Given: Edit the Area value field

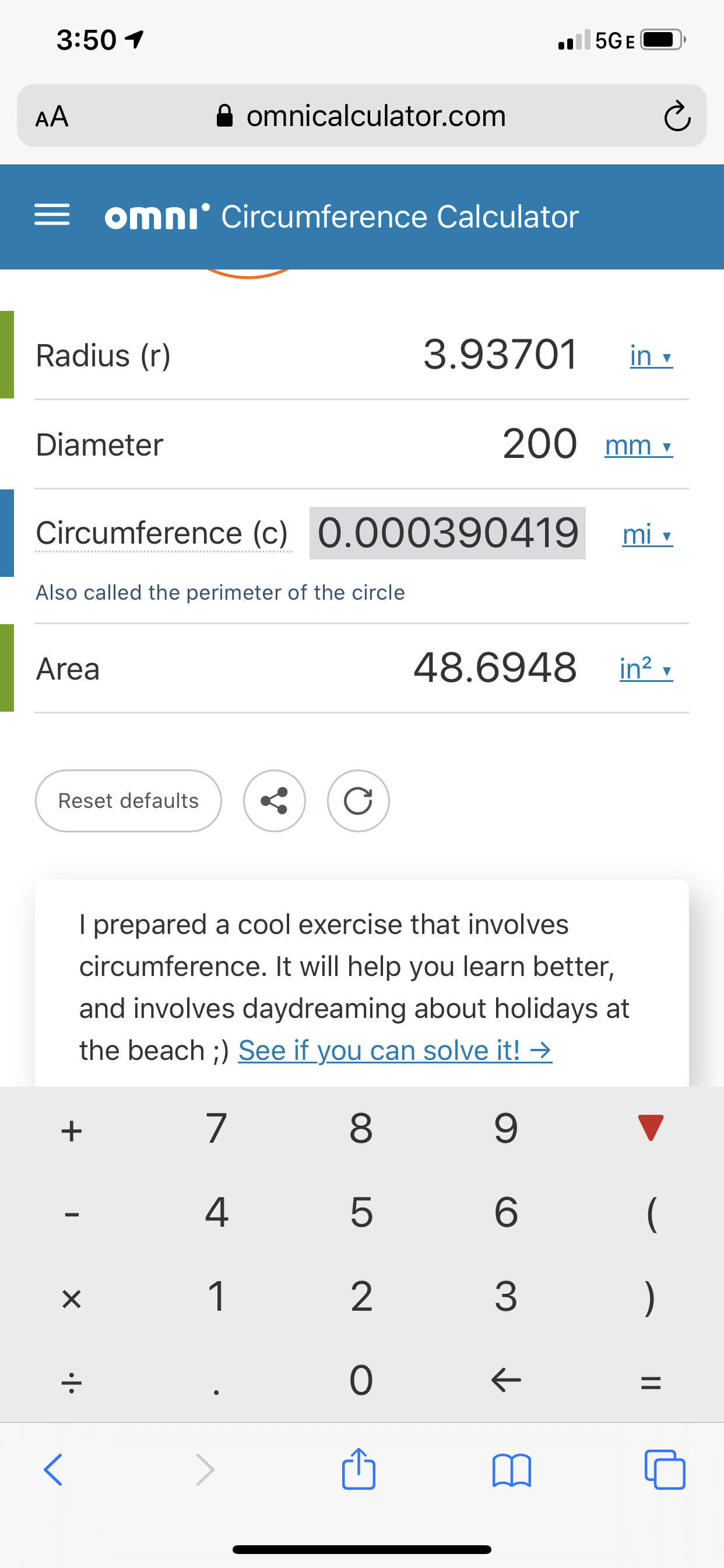Looking at the screenshot, I should pyautogui.click(x=495, y=668).
